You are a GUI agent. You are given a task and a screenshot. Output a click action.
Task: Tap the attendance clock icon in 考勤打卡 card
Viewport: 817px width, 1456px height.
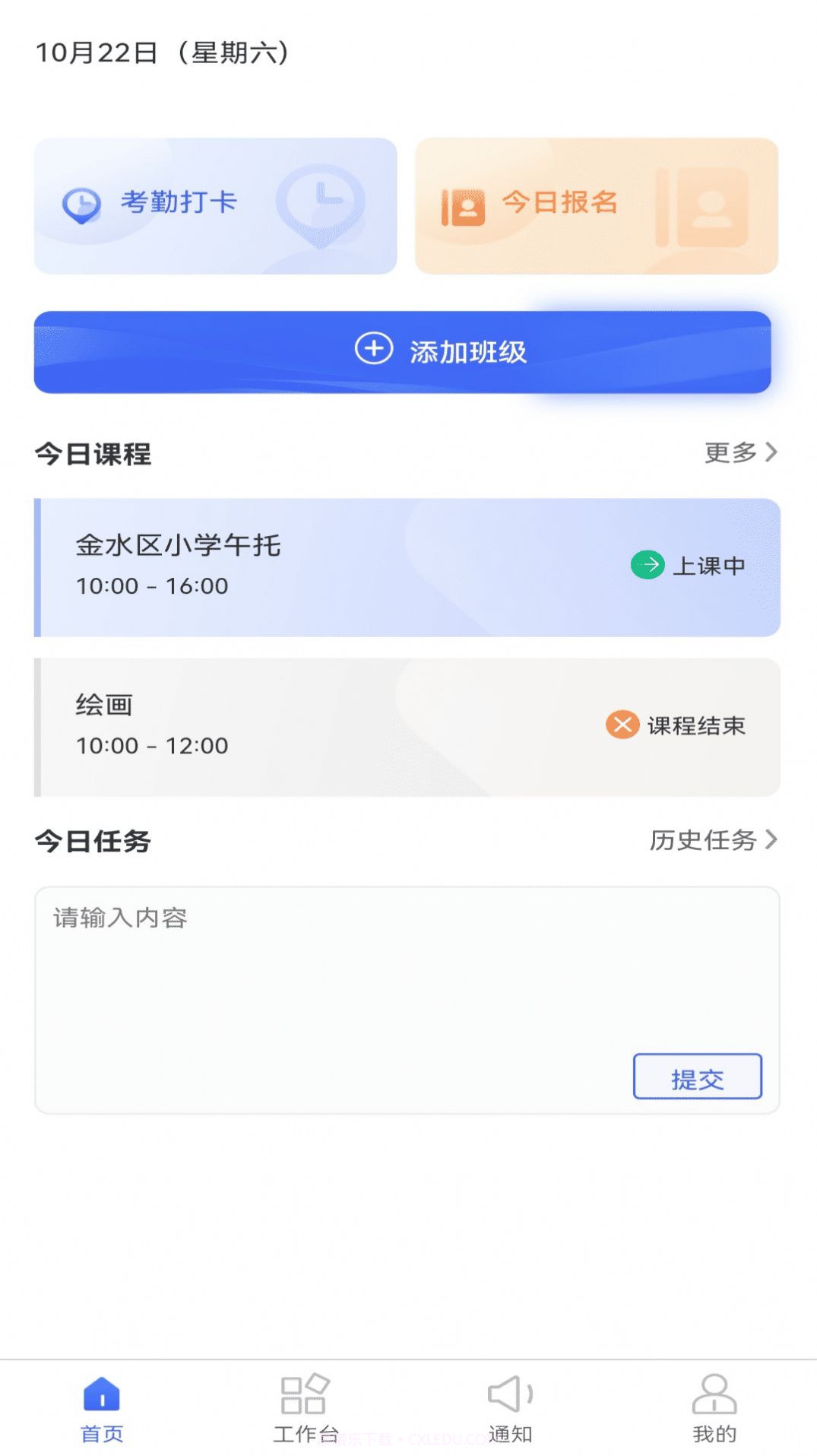click(x=81, y=203)
